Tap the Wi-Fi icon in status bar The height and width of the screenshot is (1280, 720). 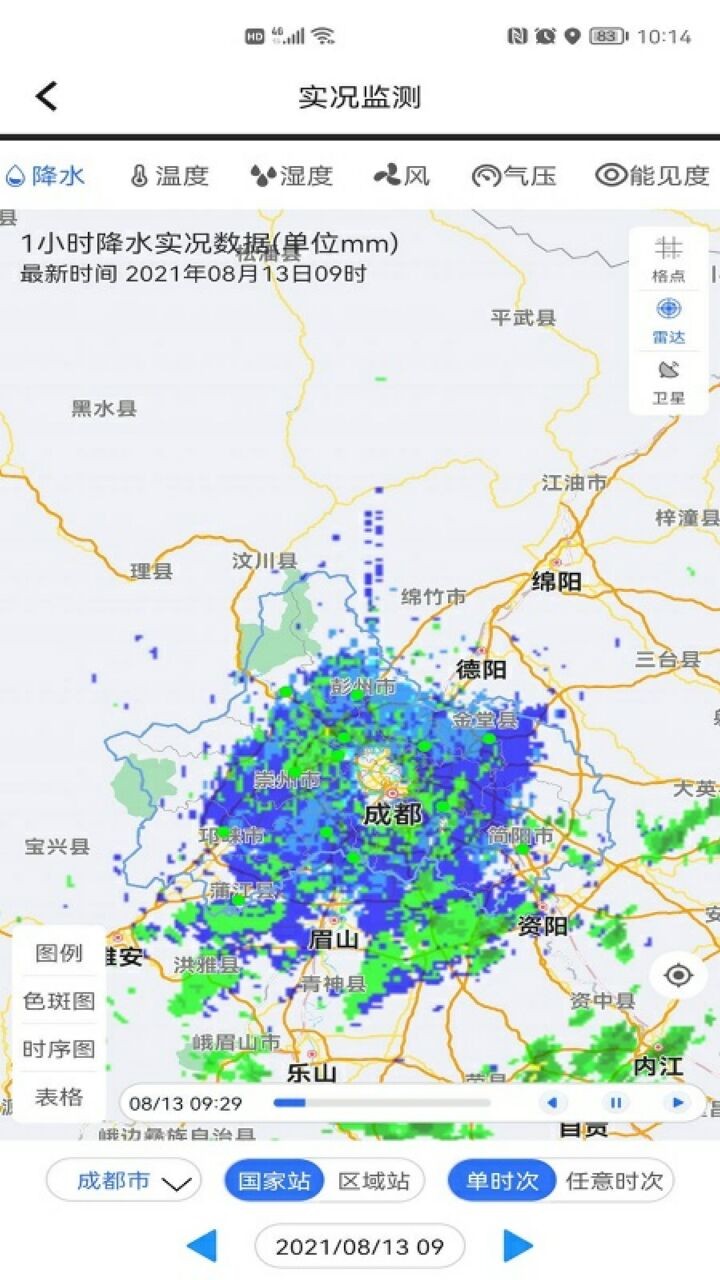[x=323, y=34]
